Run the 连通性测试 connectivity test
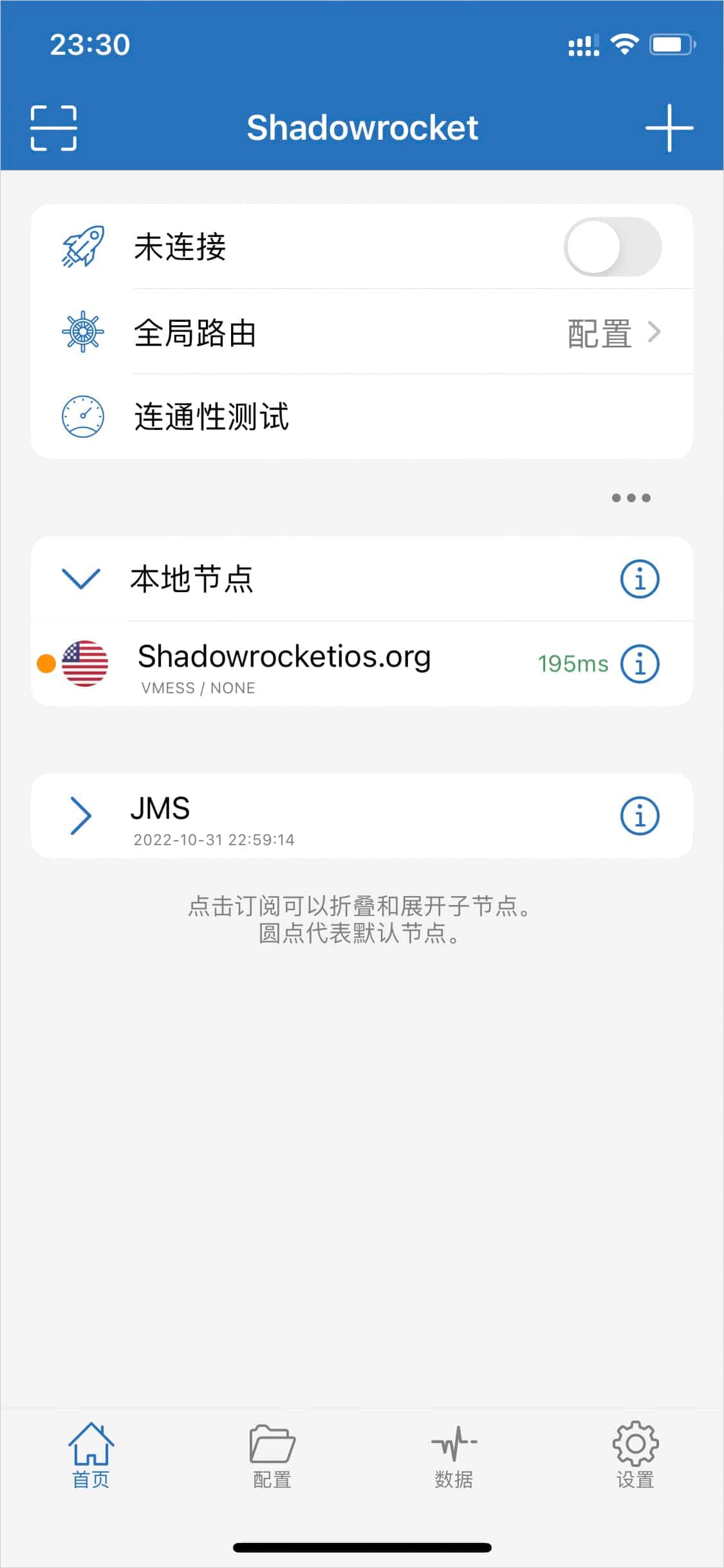 point(212,416)
